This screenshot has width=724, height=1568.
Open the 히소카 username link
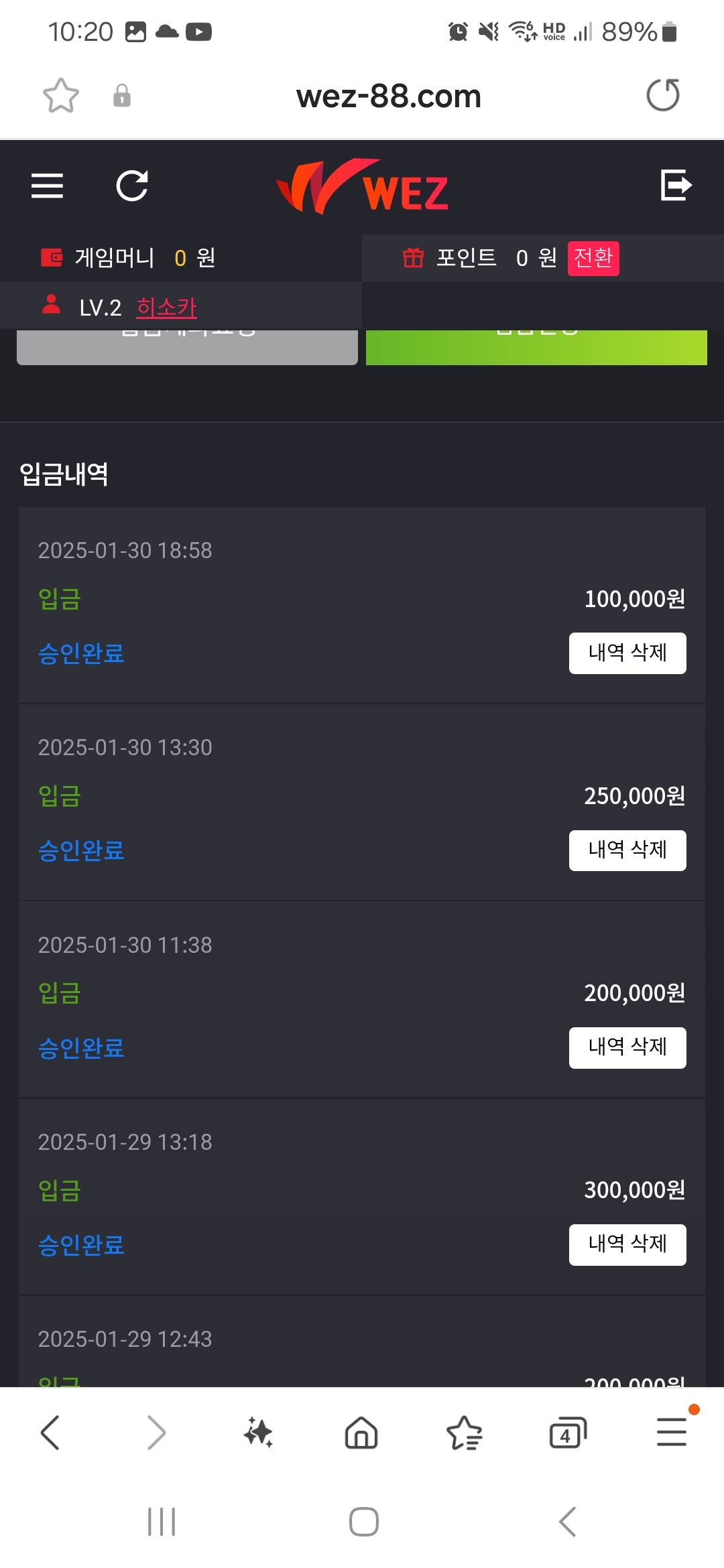click(x=166, y=308)
